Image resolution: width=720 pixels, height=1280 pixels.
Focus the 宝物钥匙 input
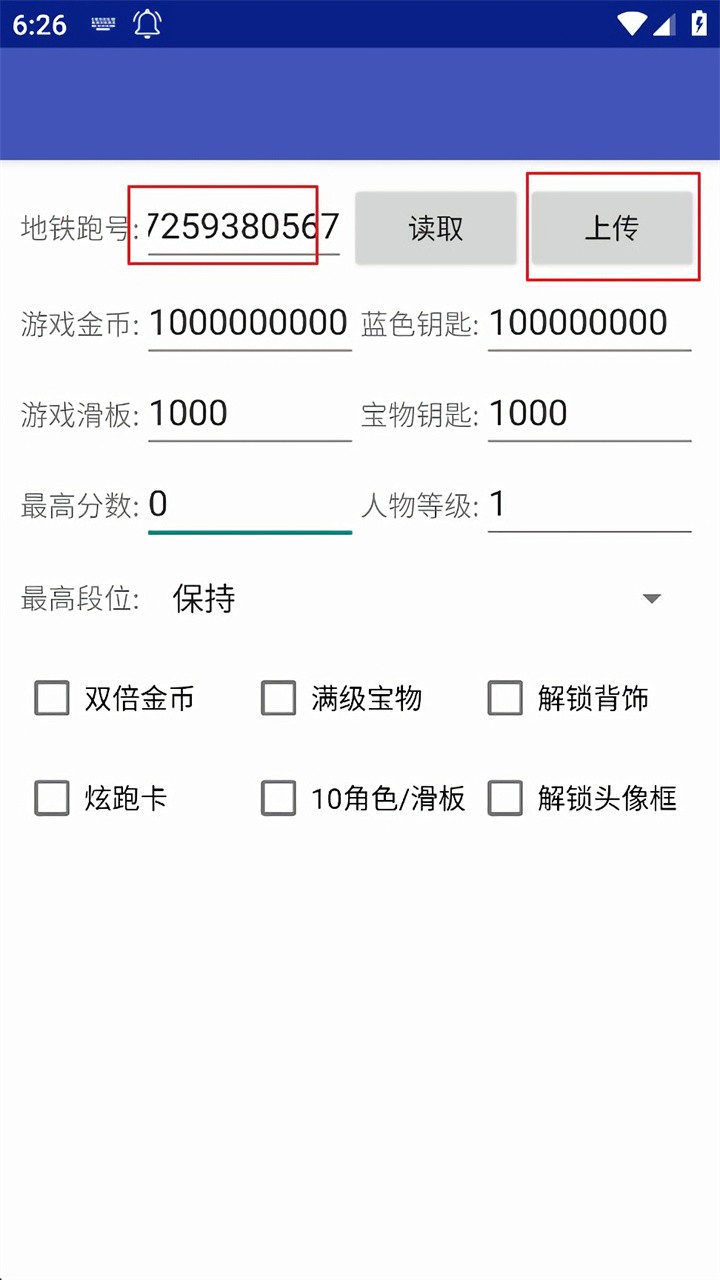pos(589,414)
